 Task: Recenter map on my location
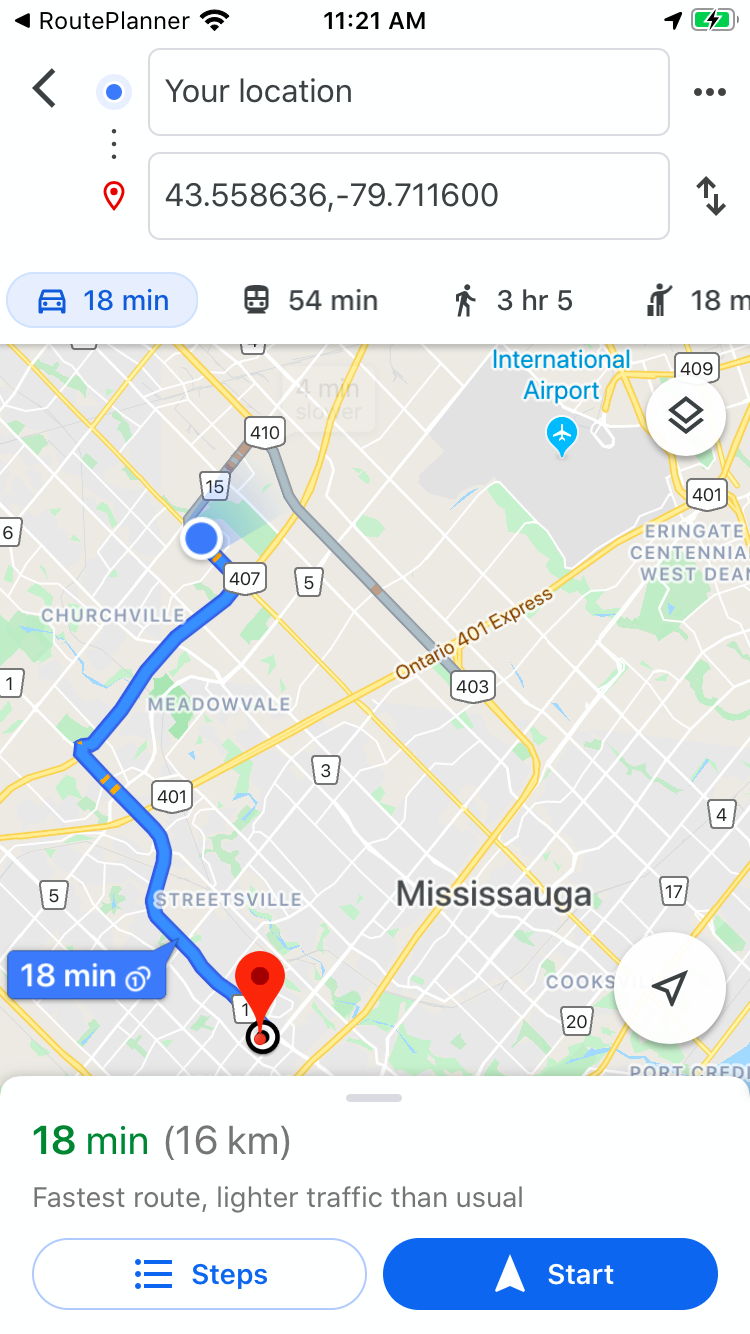pos(669,988)
